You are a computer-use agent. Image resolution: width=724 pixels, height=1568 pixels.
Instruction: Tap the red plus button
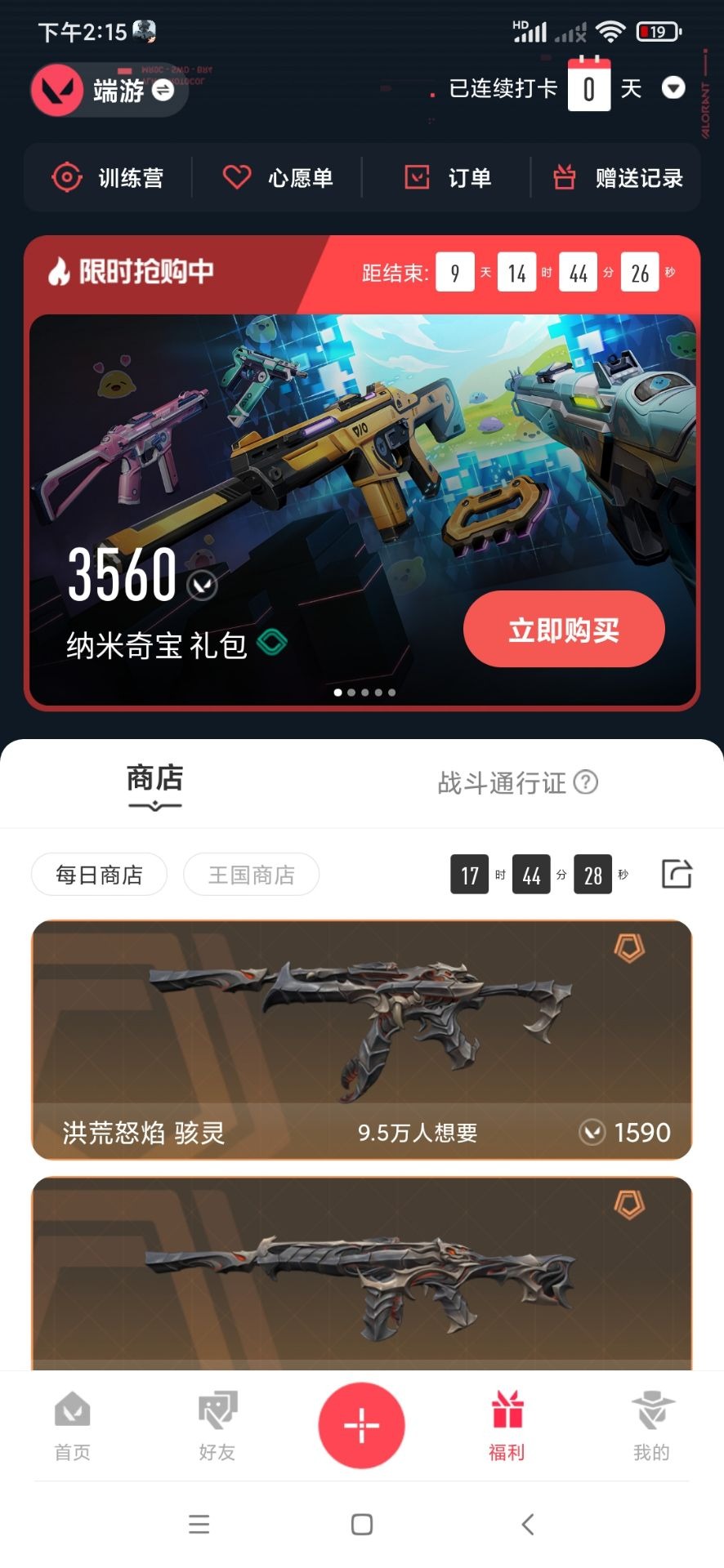click(361, 1425)
